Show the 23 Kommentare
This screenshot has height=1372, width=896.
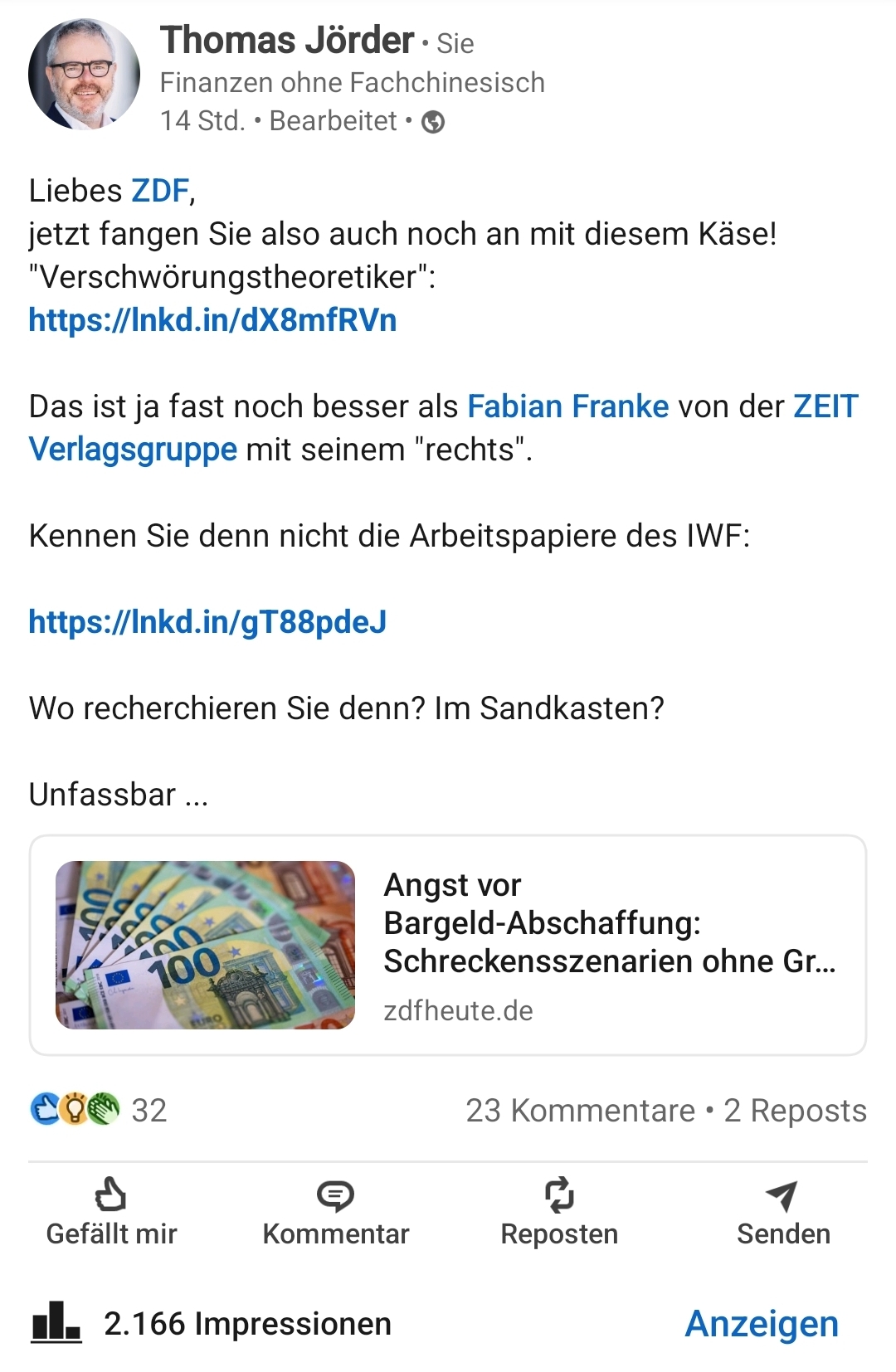click(580, 1110)
